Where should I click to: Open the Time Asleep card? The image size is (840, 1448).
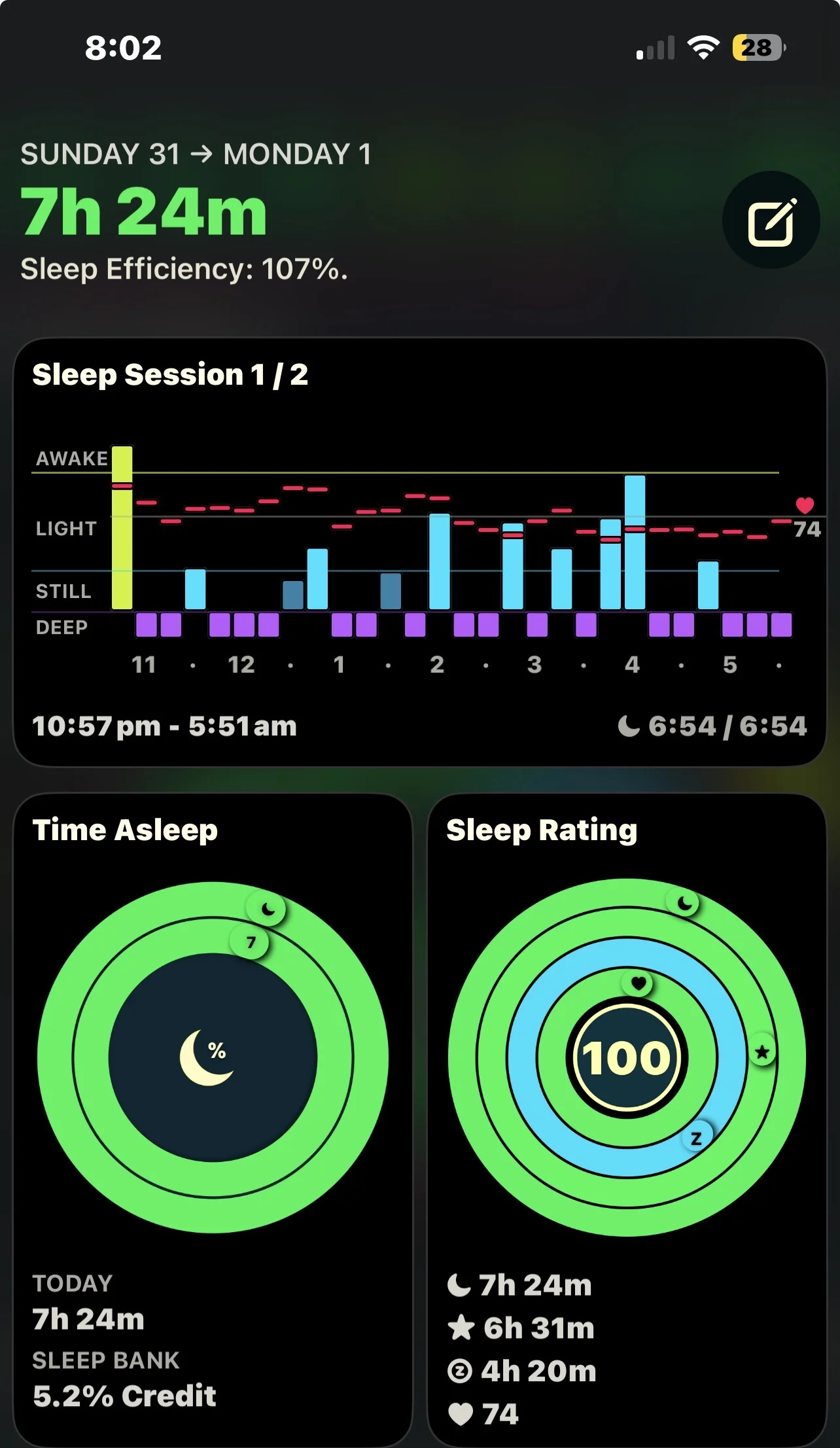(213, 1120)
